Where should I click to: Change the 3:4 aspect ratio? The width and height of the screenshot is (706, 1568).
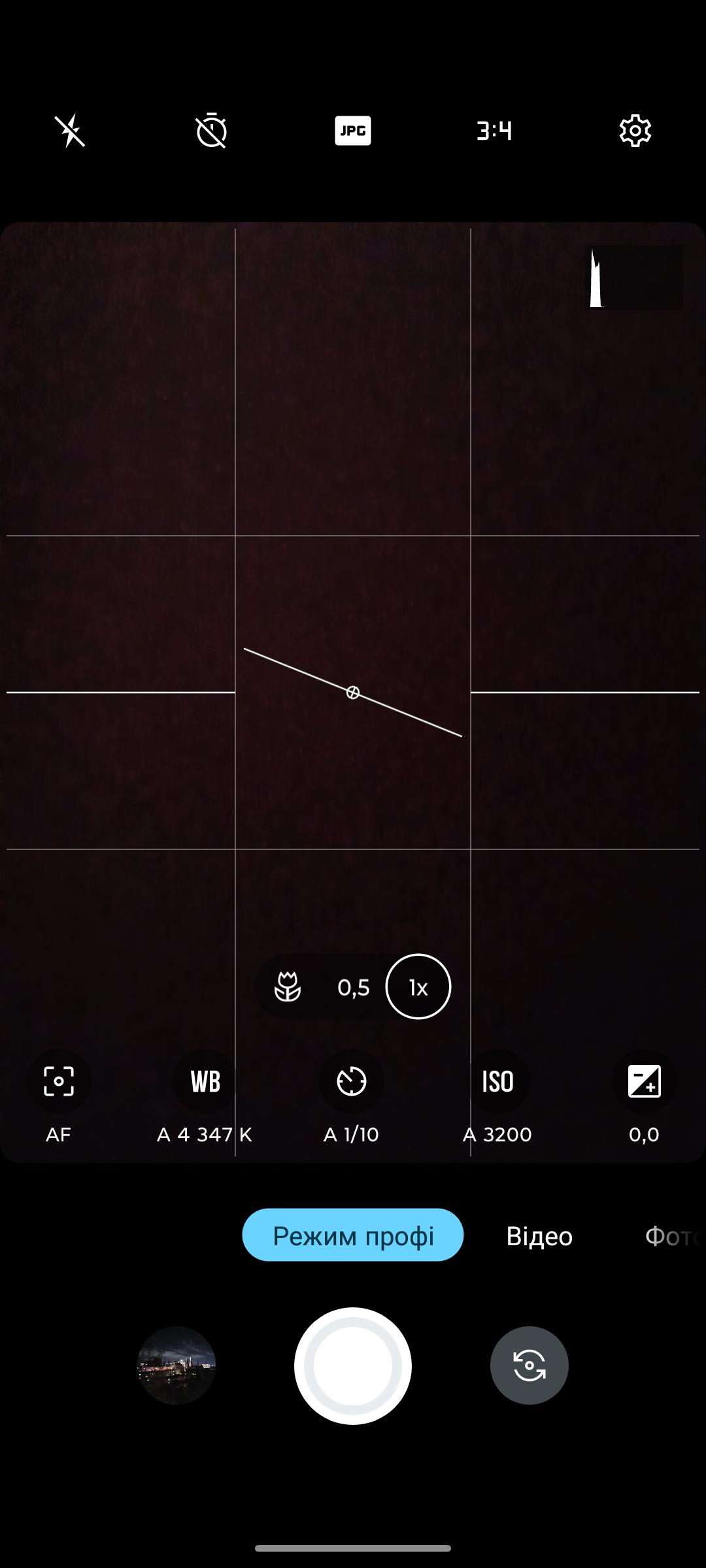(494, 131)
